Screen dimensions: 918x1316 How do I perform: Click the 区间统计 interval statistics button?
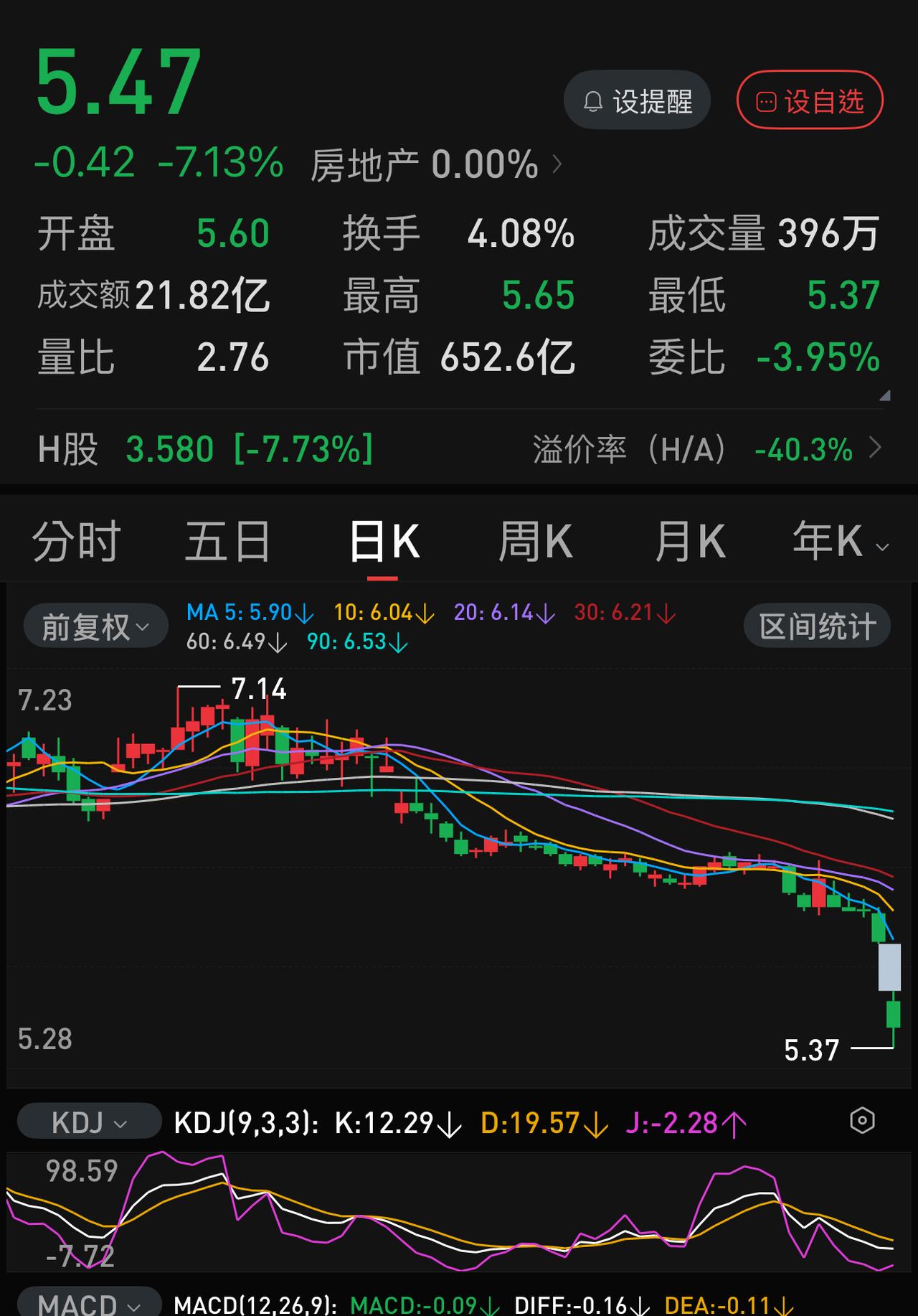(816, 625)
